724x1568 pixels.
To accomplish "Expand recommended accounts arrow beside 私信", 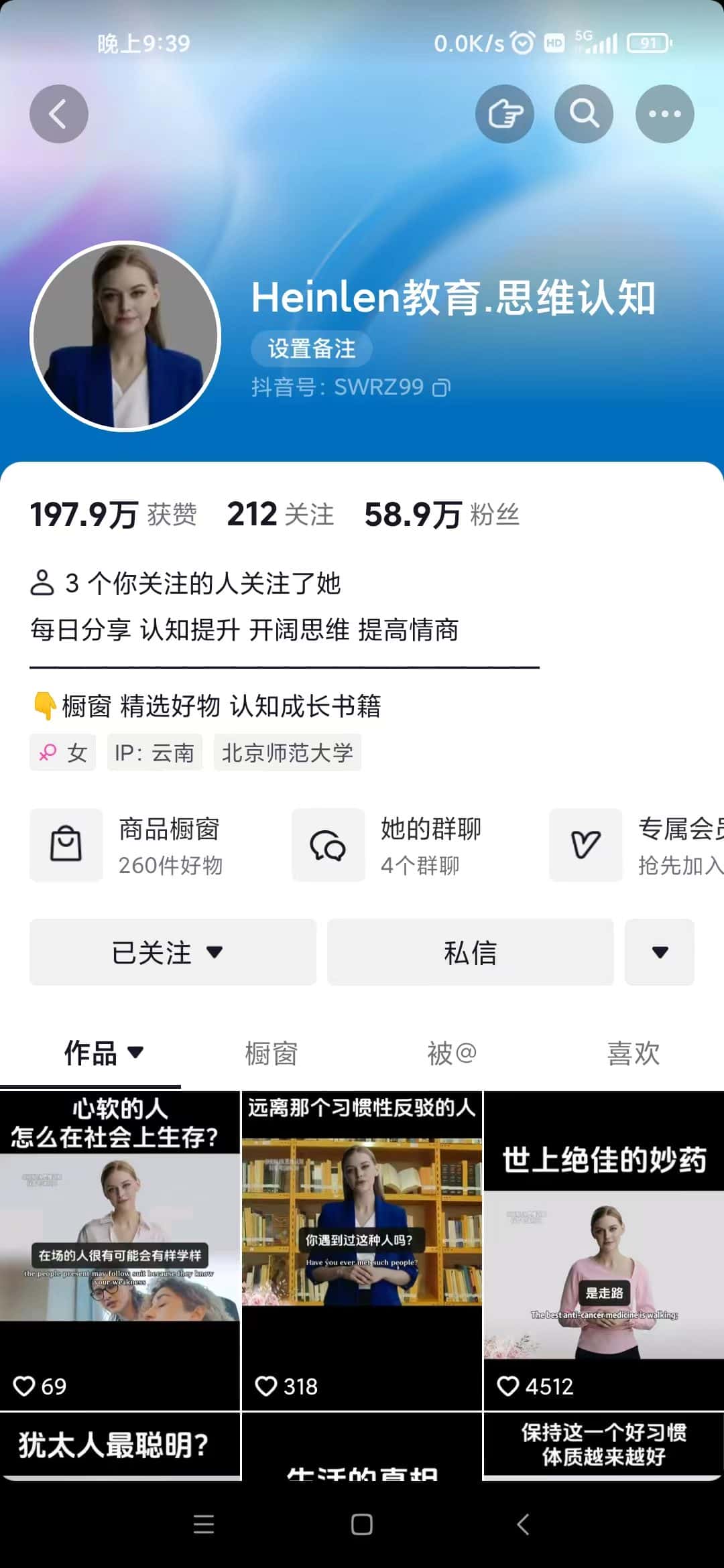I will 659,952.
